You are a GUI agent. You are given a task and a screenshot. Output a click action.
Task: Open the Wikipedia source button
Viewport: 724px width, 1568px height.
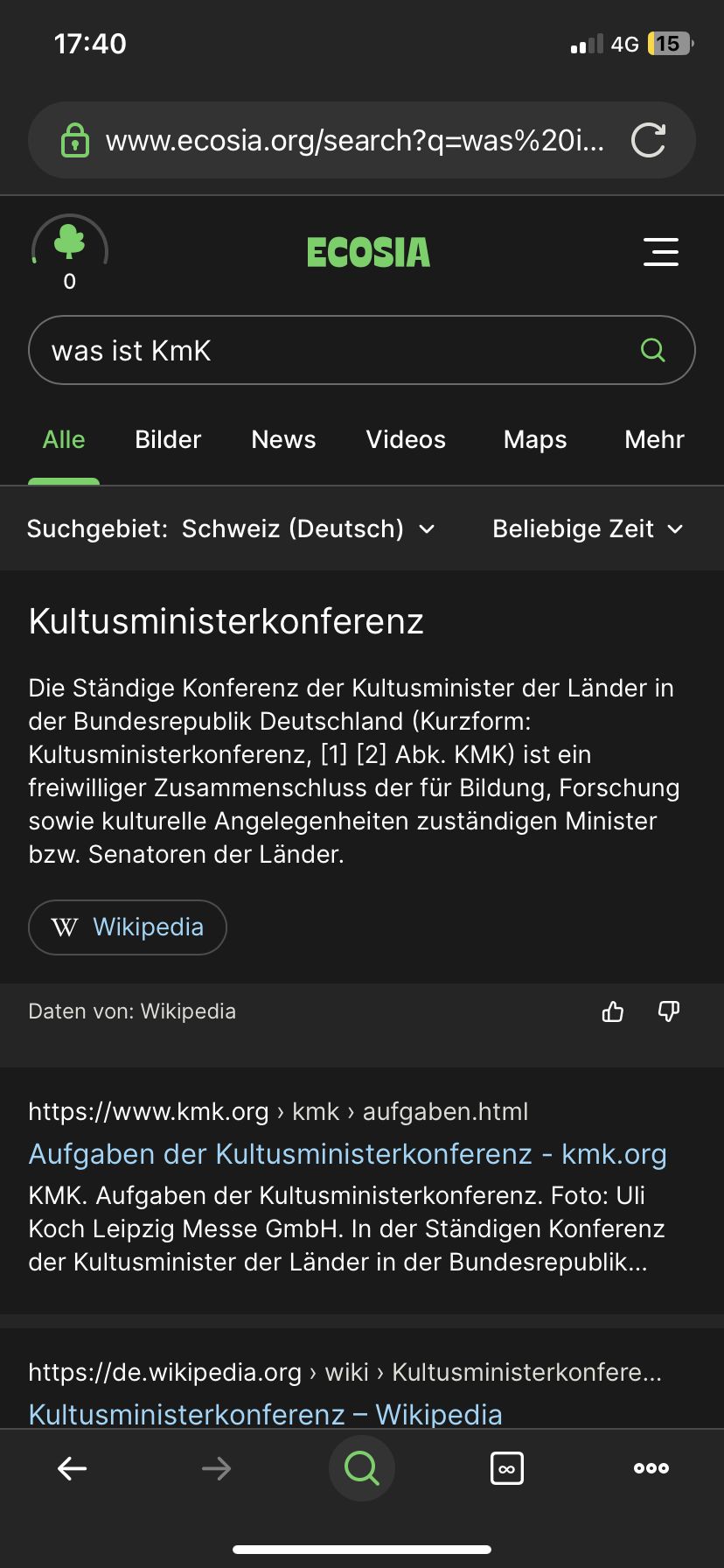128,927
